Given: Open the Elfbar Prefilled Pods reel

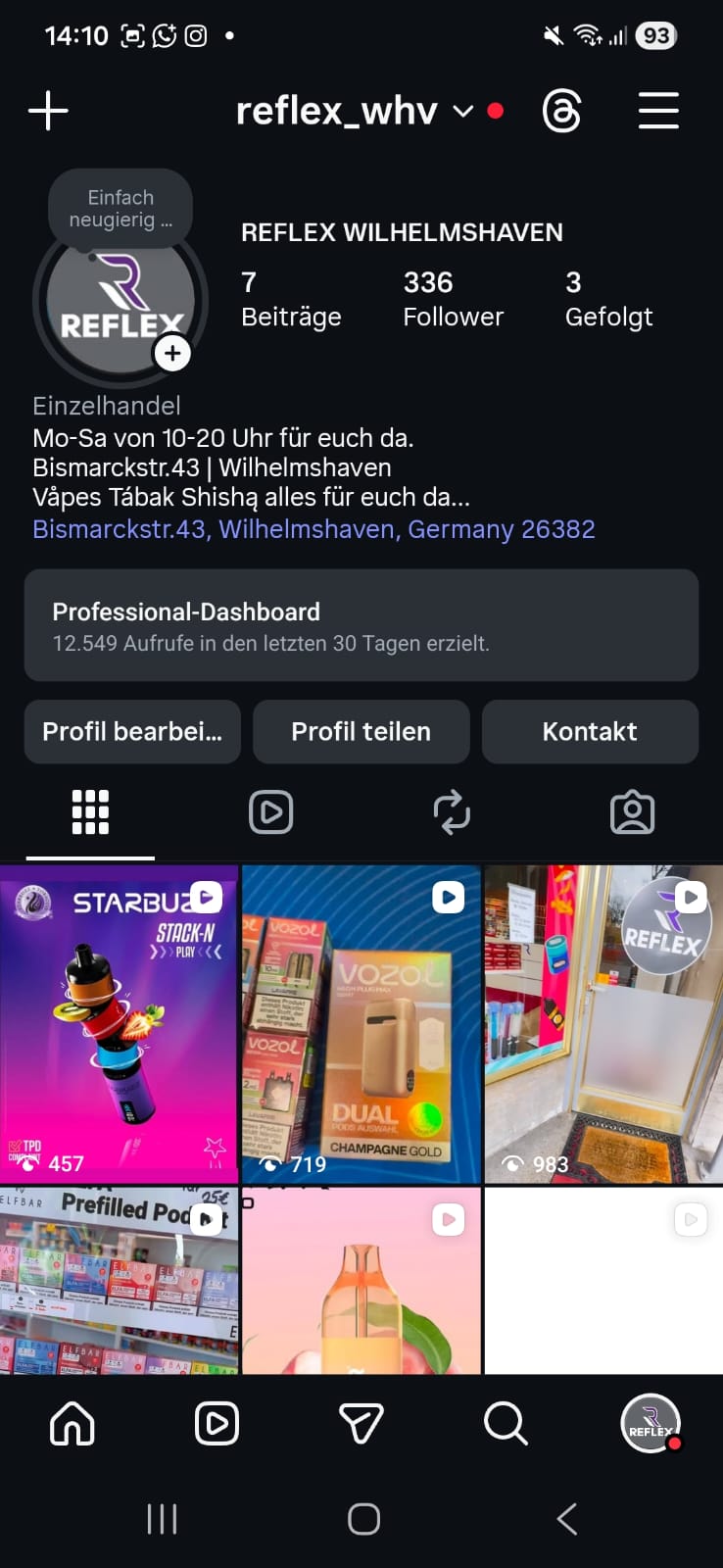Looking at the screenshot, I should (x=119, y=1280).
